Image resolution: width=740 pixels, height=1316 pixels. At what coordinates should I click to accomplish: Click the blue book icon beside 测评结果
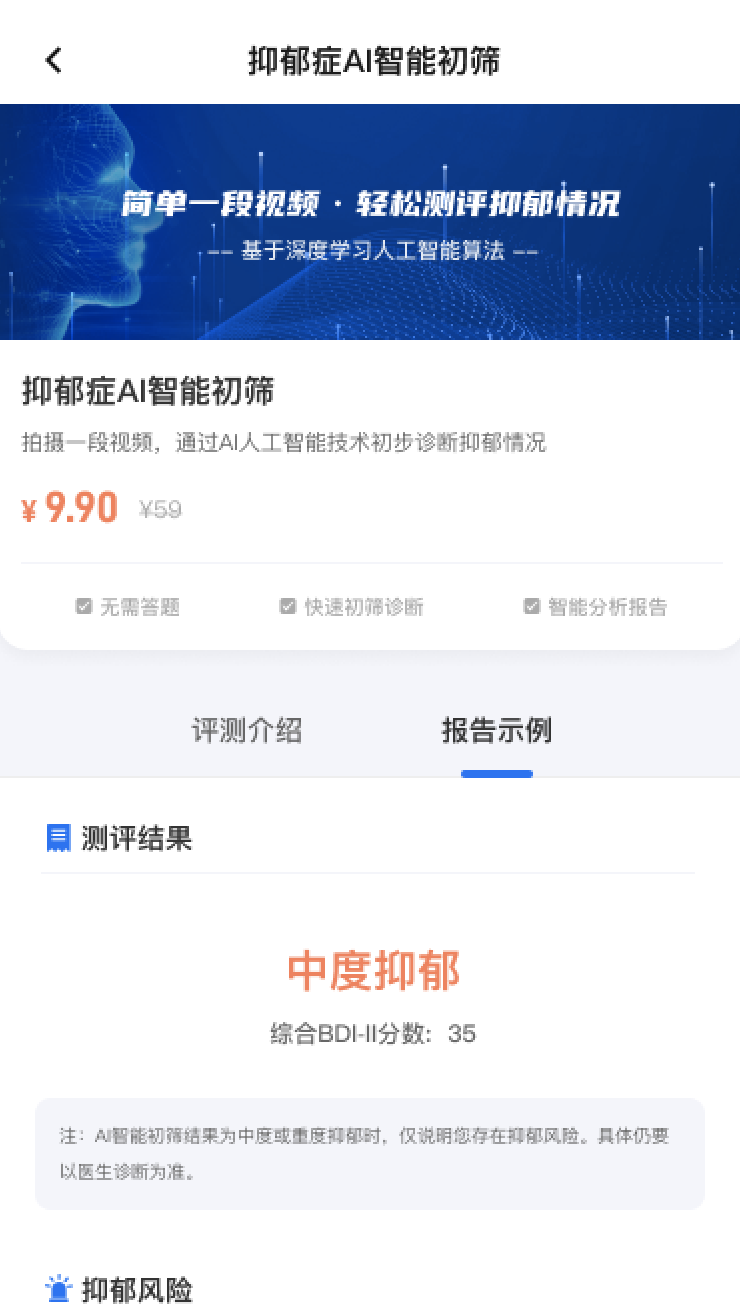pos(58,838)
